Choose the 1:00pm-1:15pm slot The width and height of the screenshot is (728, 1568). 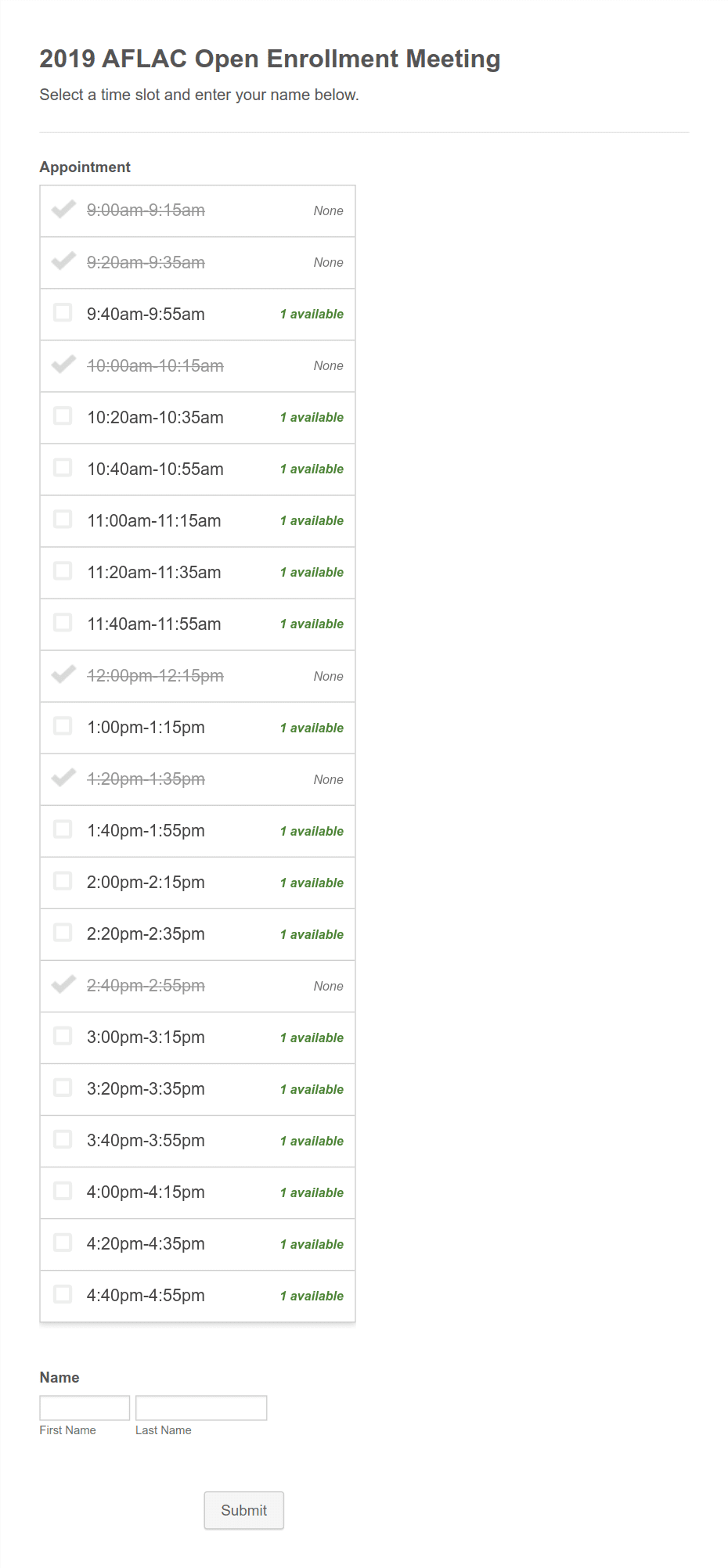click(63, 726)
